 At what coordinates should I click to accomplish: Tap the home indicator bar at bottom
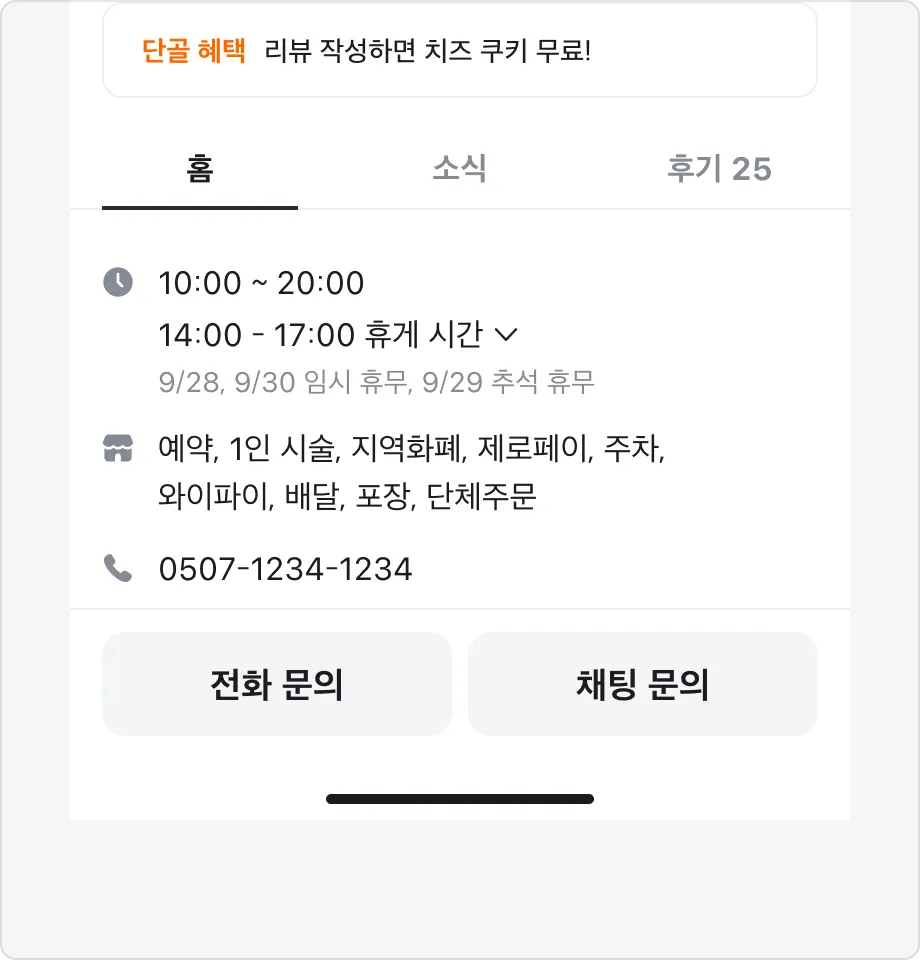click(460, 799)
